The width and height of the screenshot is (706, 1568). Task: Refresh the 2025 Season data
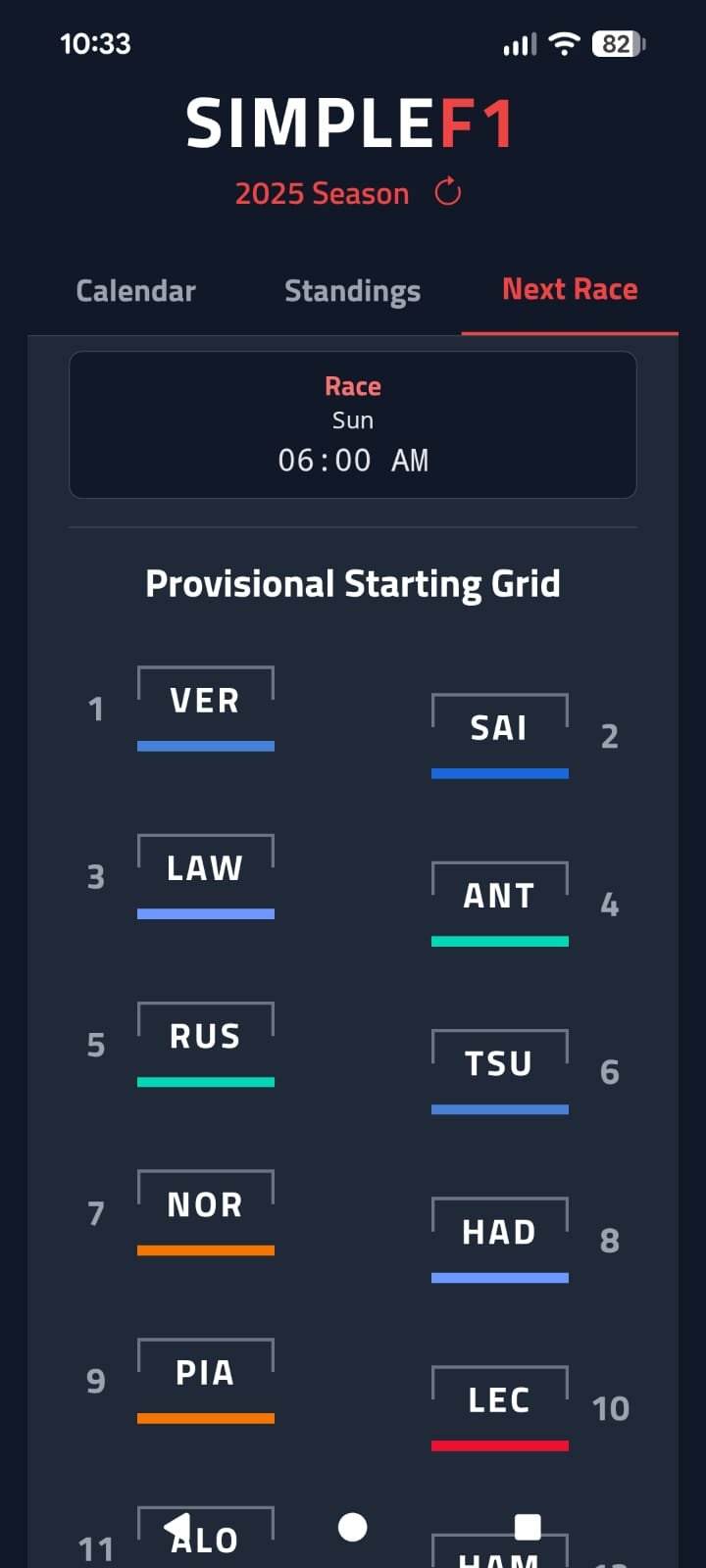pyautogui.click(x=447, y=193)
